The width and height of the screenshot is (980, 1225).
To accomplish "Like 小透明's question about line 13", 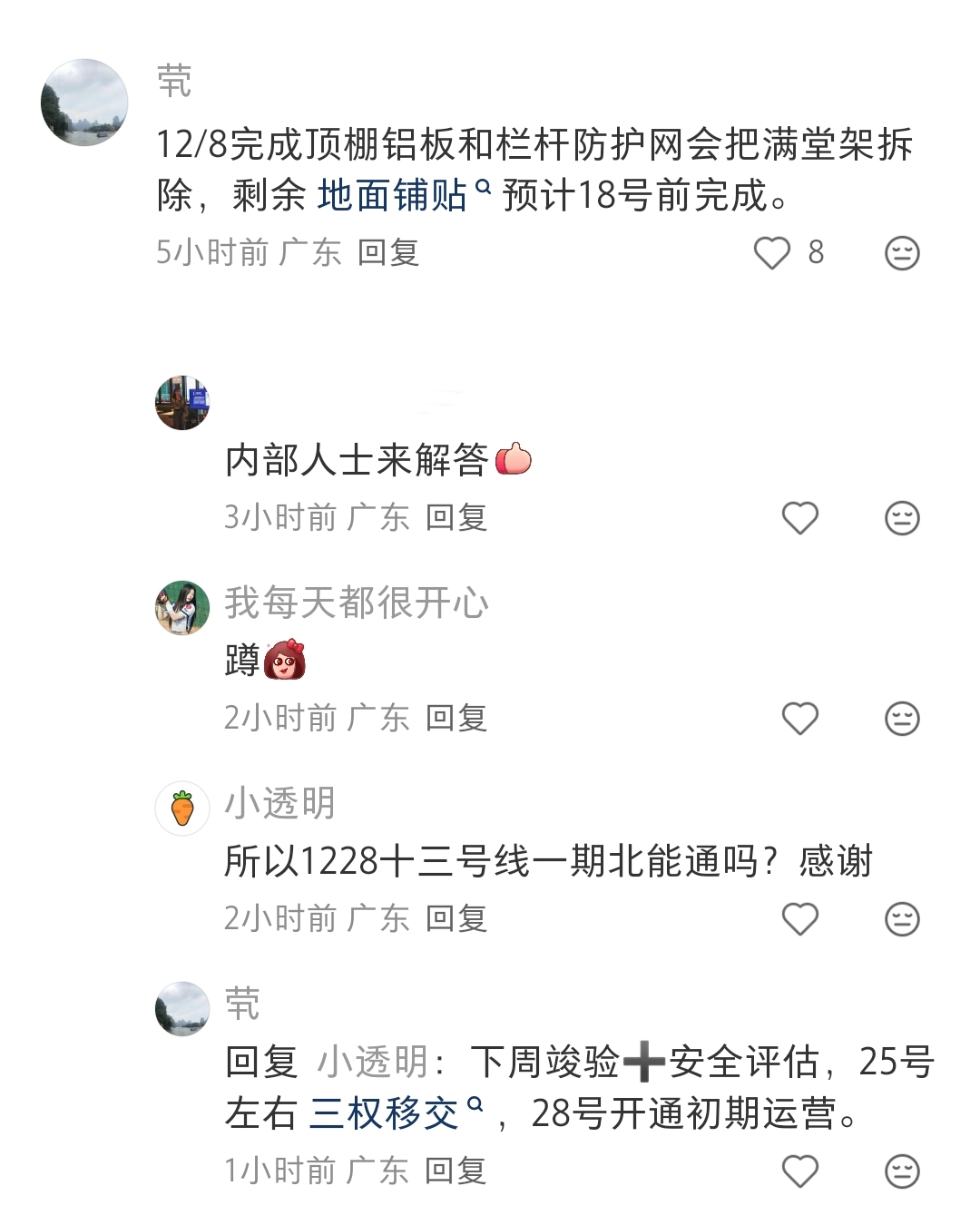I will click(800, 919).
